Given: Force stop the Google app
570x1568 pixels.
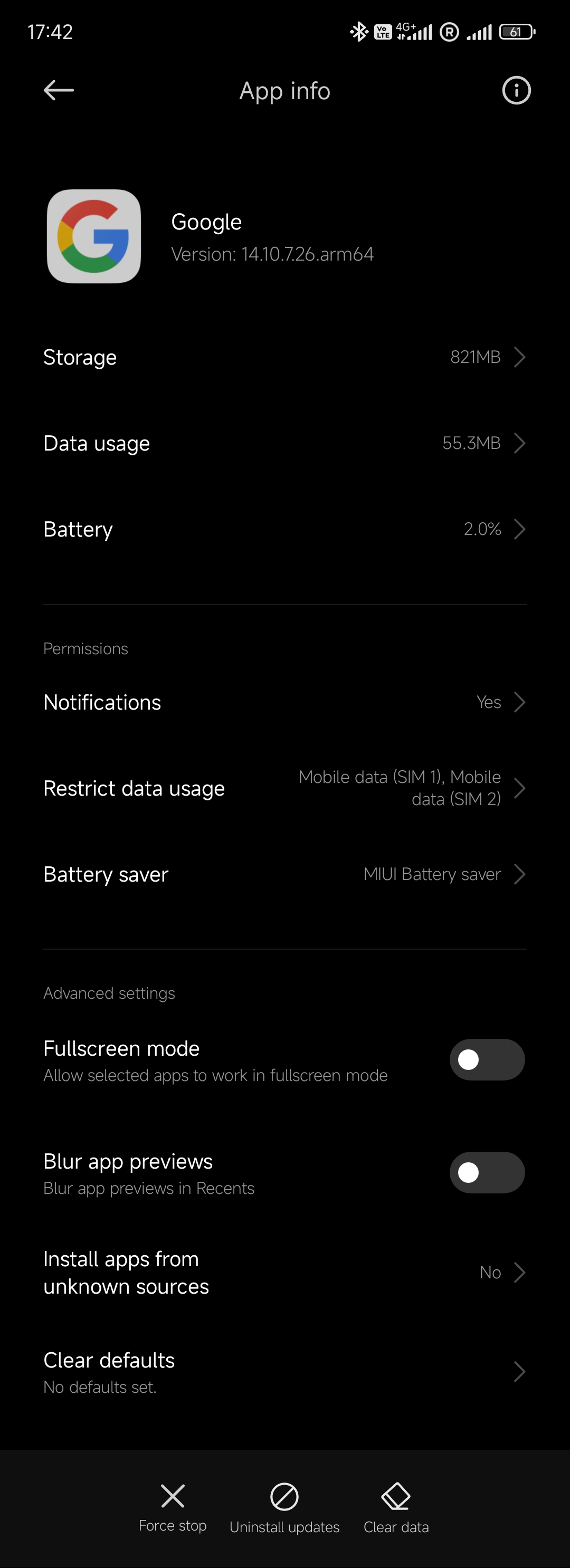Looking at the screenshot, I should (x=173, y=1507).
